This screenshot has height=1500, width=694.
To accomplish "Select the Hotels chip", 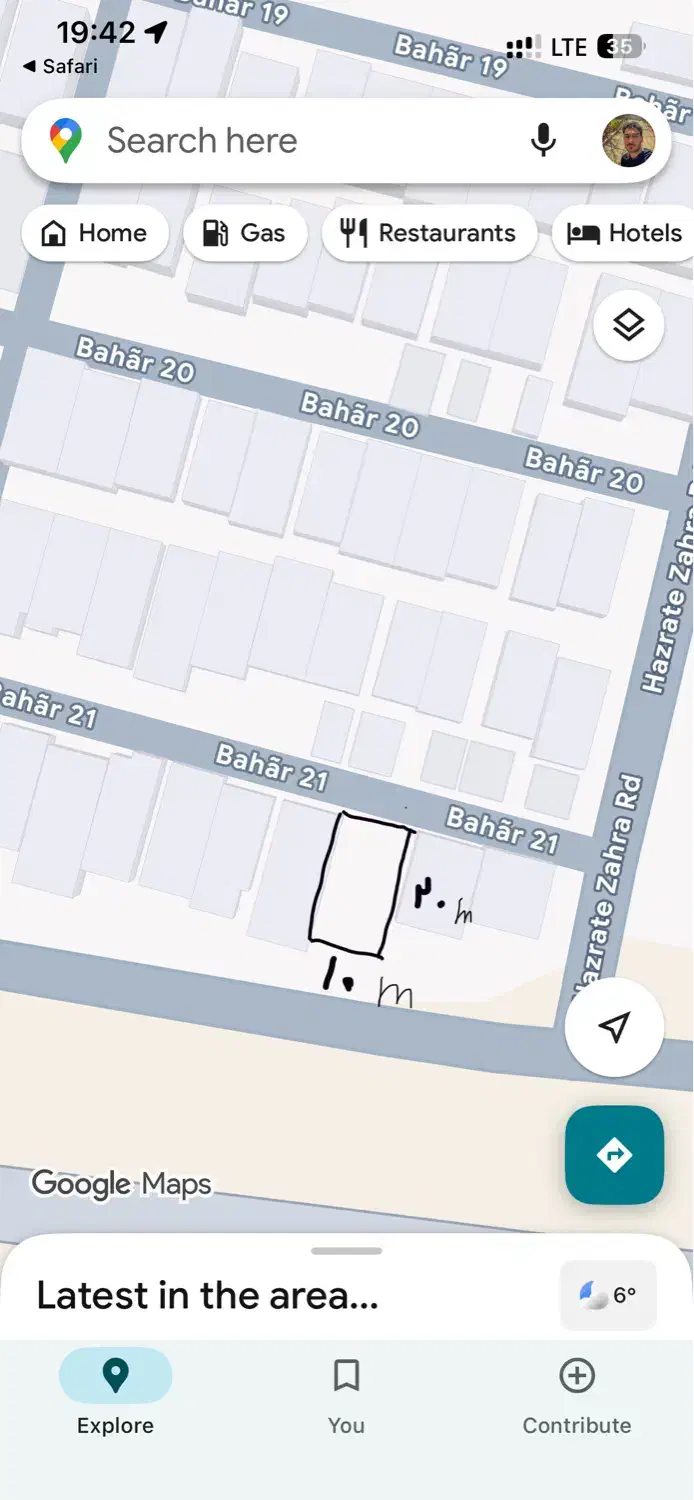I will (625, 233).
